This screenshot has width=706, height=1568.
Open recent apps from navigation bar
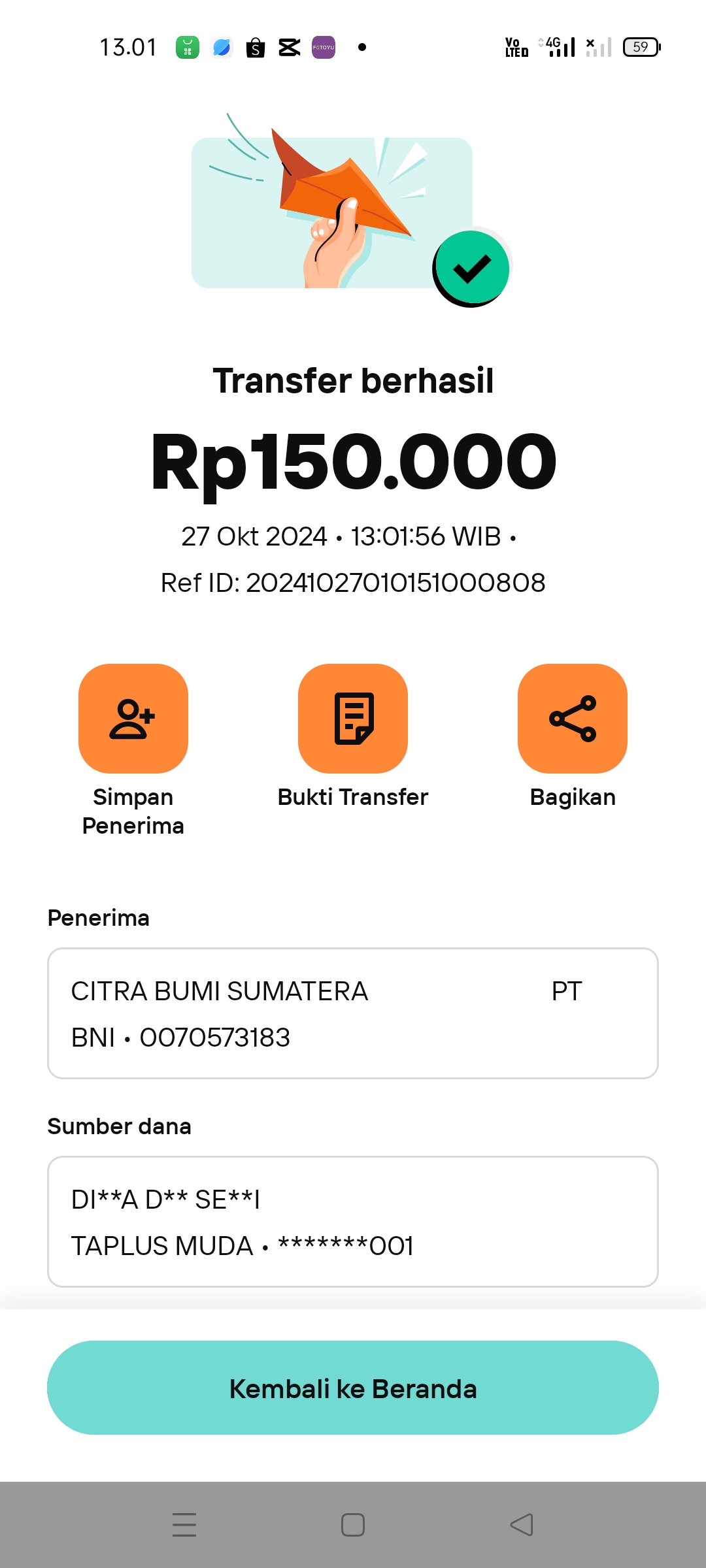click(184, 1525)
